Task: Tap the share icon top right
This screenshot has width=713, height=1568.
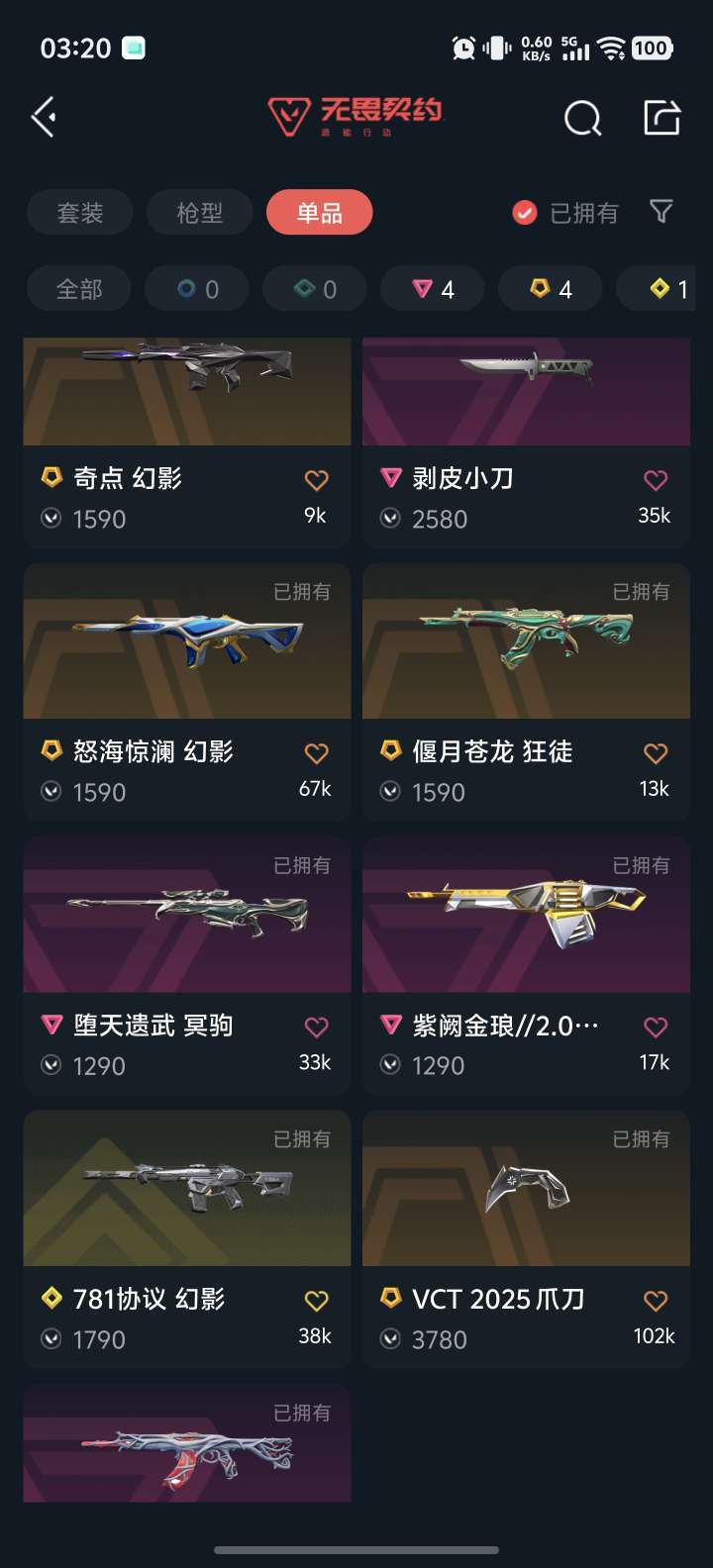Action: point(661,117)
